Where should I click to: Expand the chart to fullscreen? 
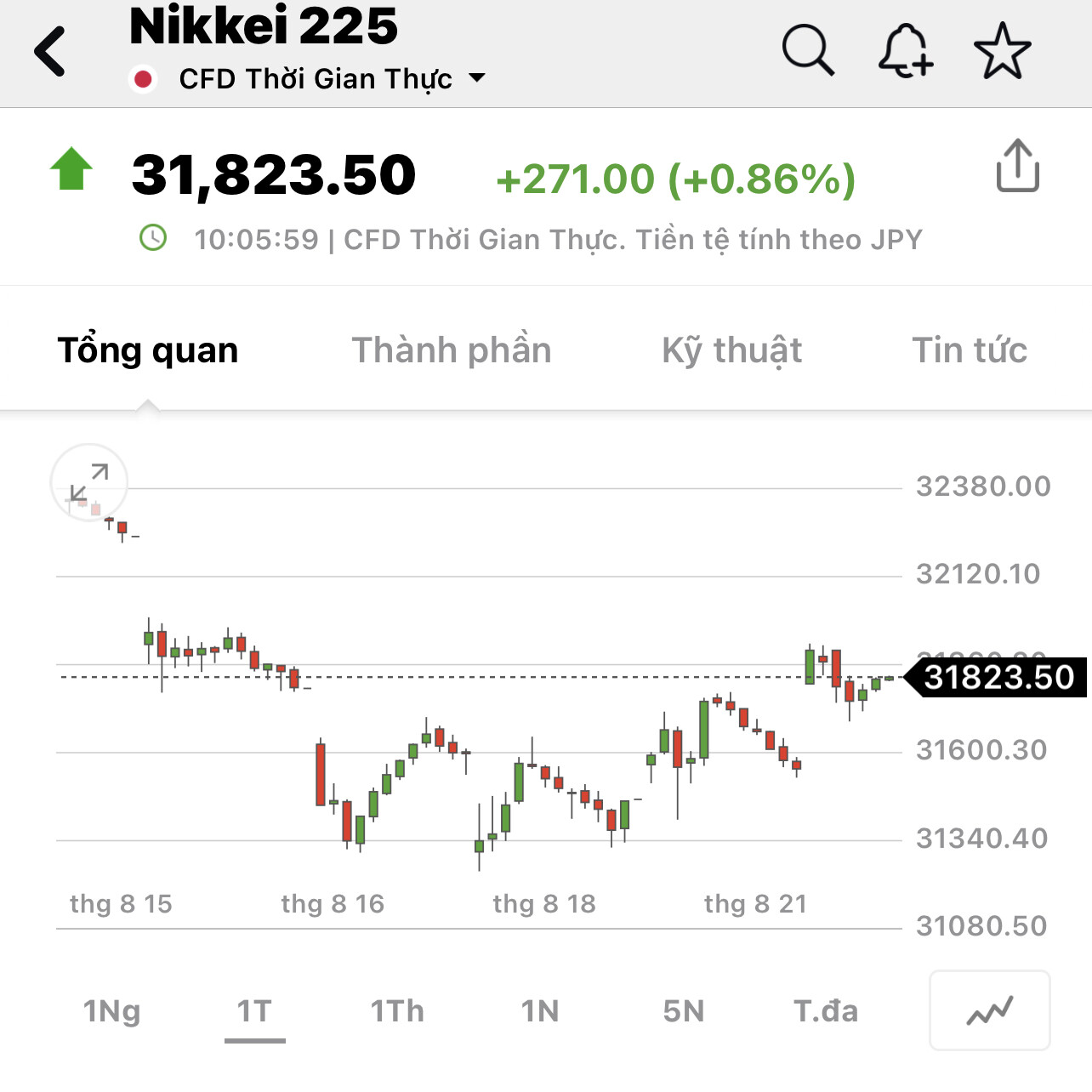point(89,482)
